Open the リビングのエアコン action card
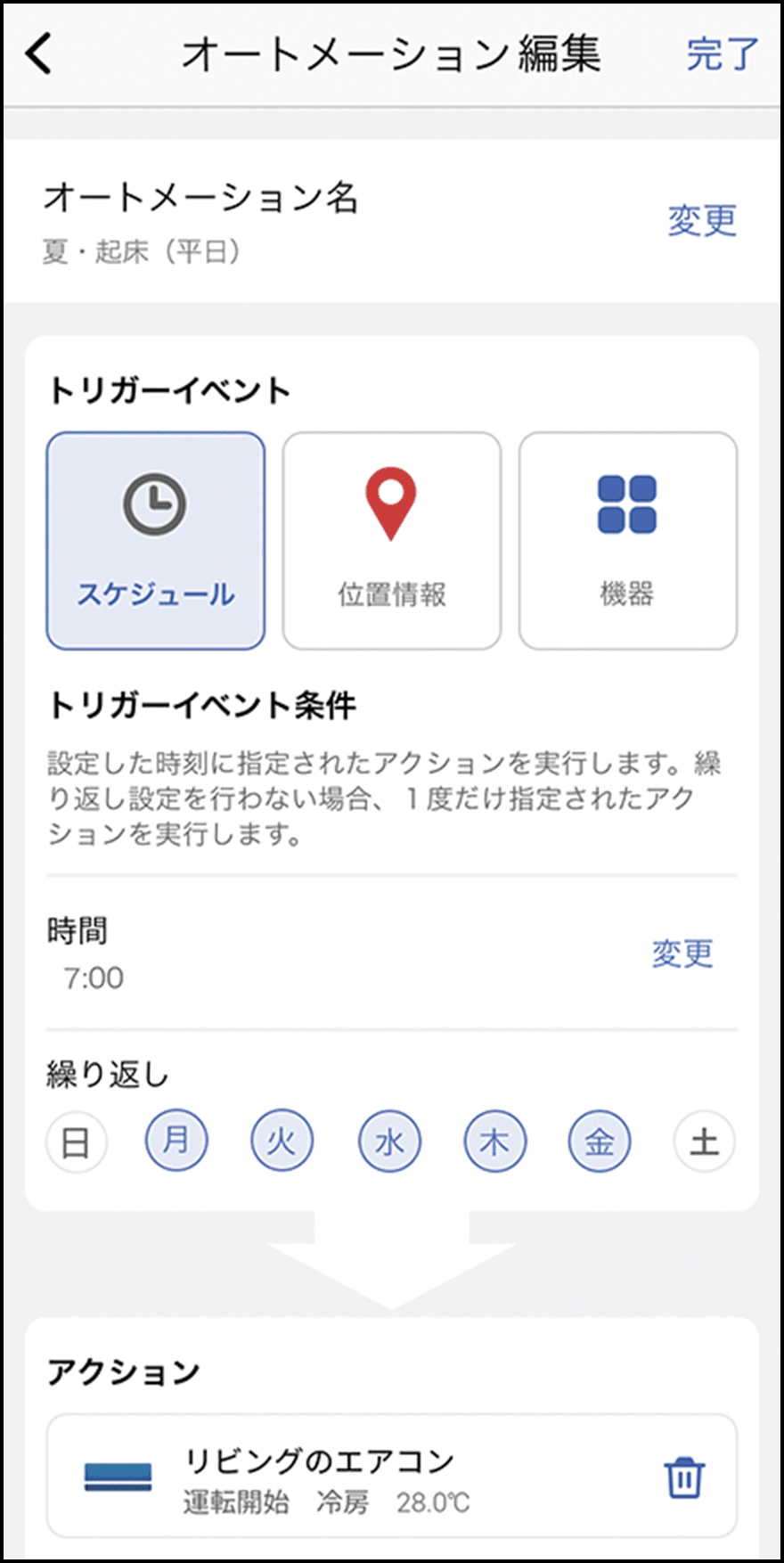The image size is (784, 1563). 356,1477
